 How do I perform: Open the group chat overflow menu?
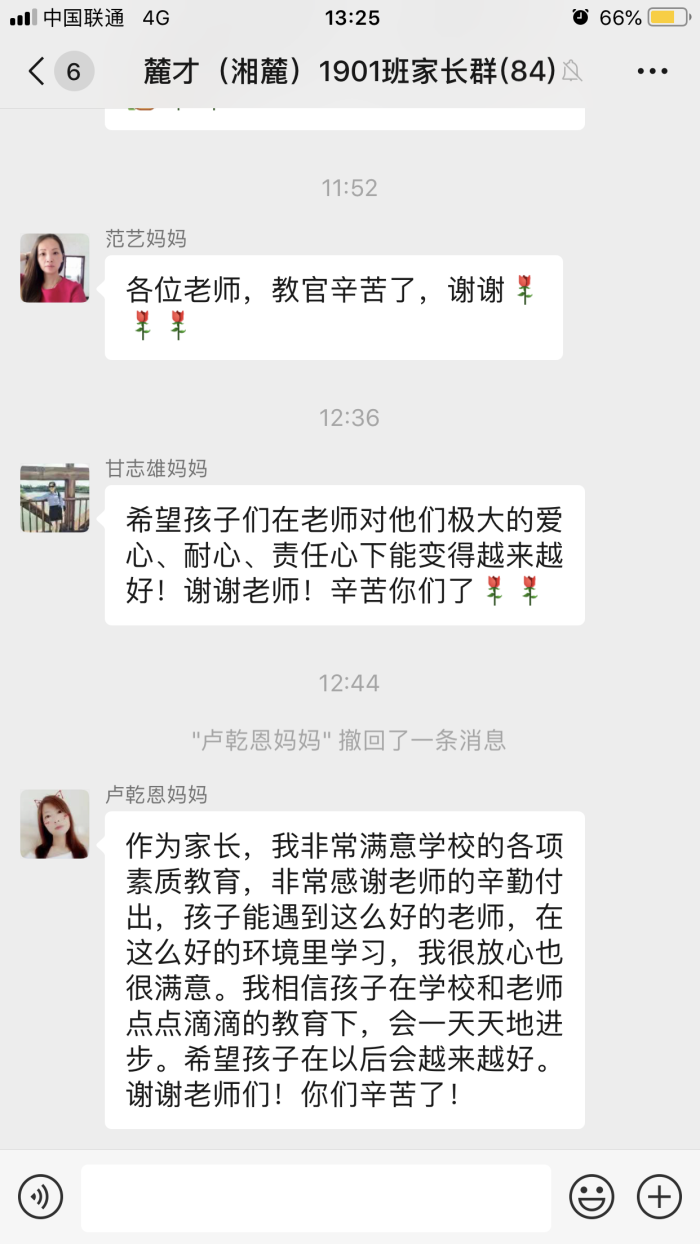point(652,71)
